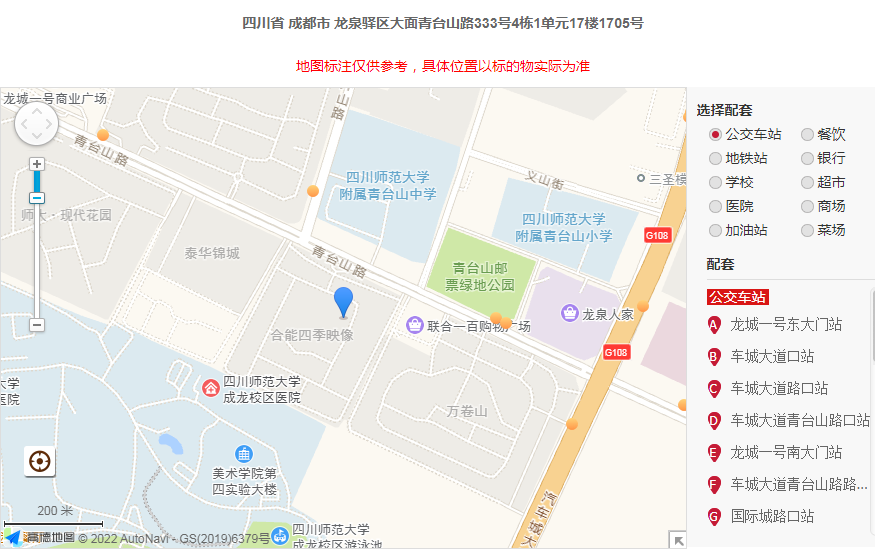
Task: Zoom in the map with plus button
Action: [37, 164]
